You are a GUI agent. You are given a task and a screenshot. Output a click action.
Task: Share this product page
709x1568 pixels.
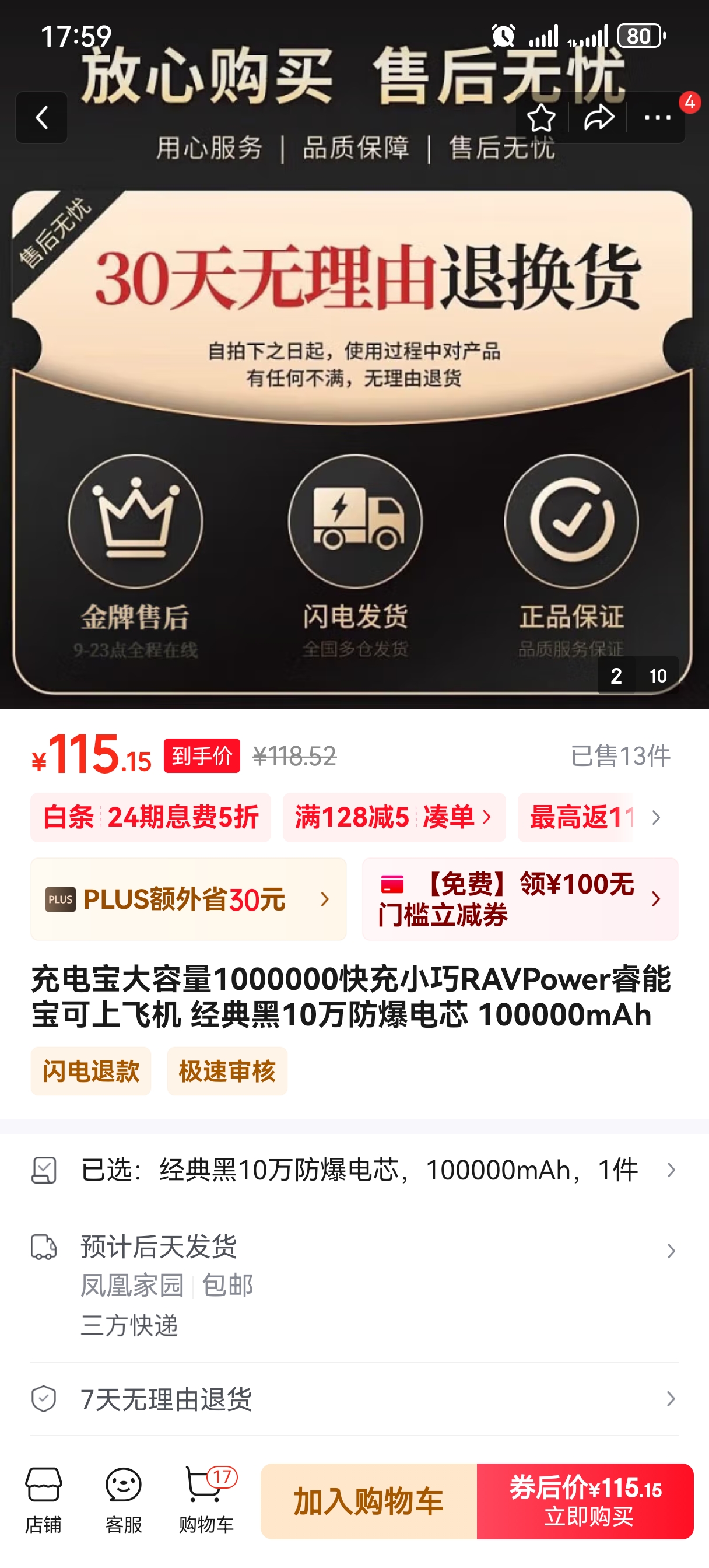(x=598, y=117)
